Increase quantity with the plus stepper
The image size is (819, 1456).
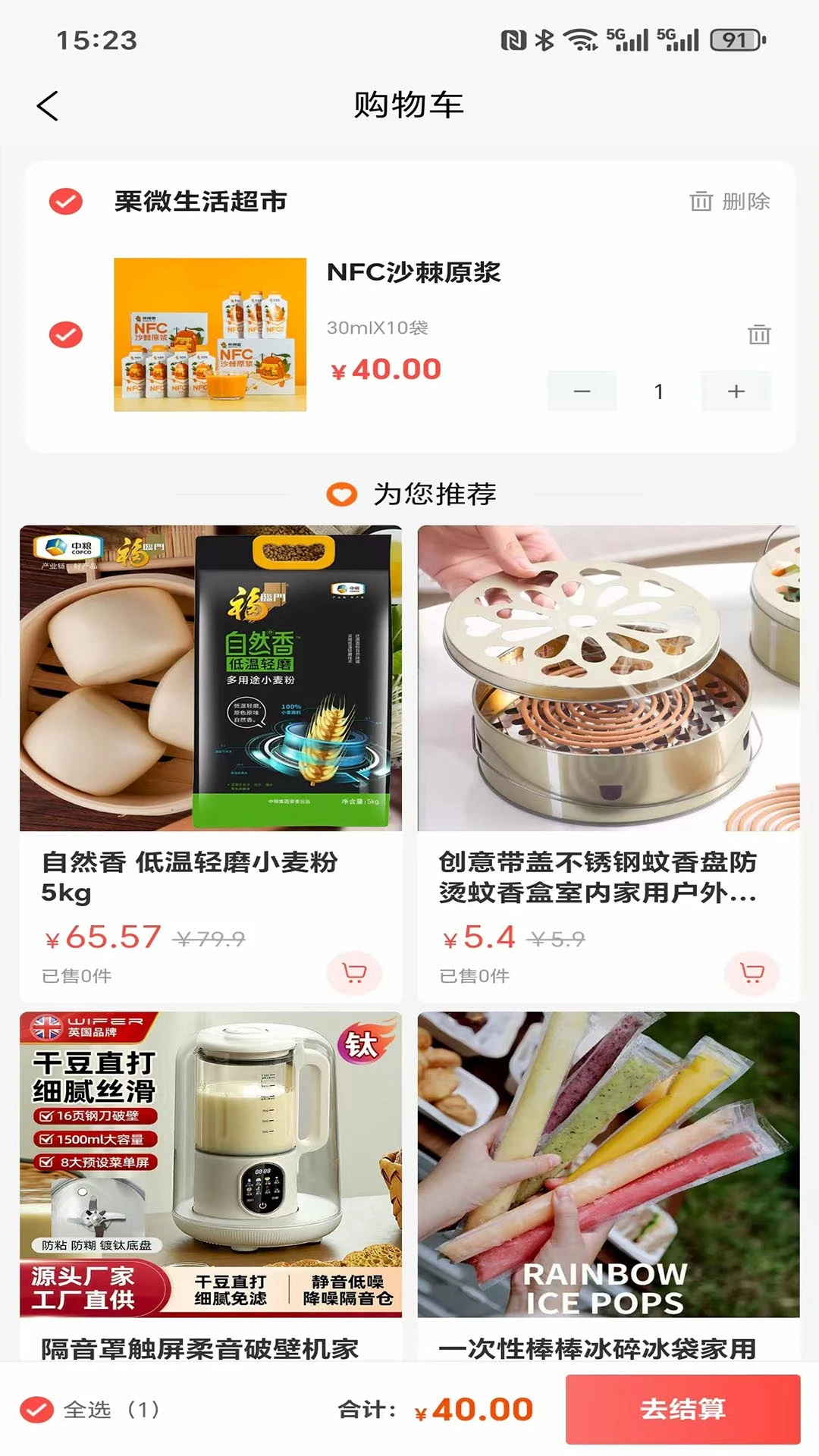click(735, 391)
